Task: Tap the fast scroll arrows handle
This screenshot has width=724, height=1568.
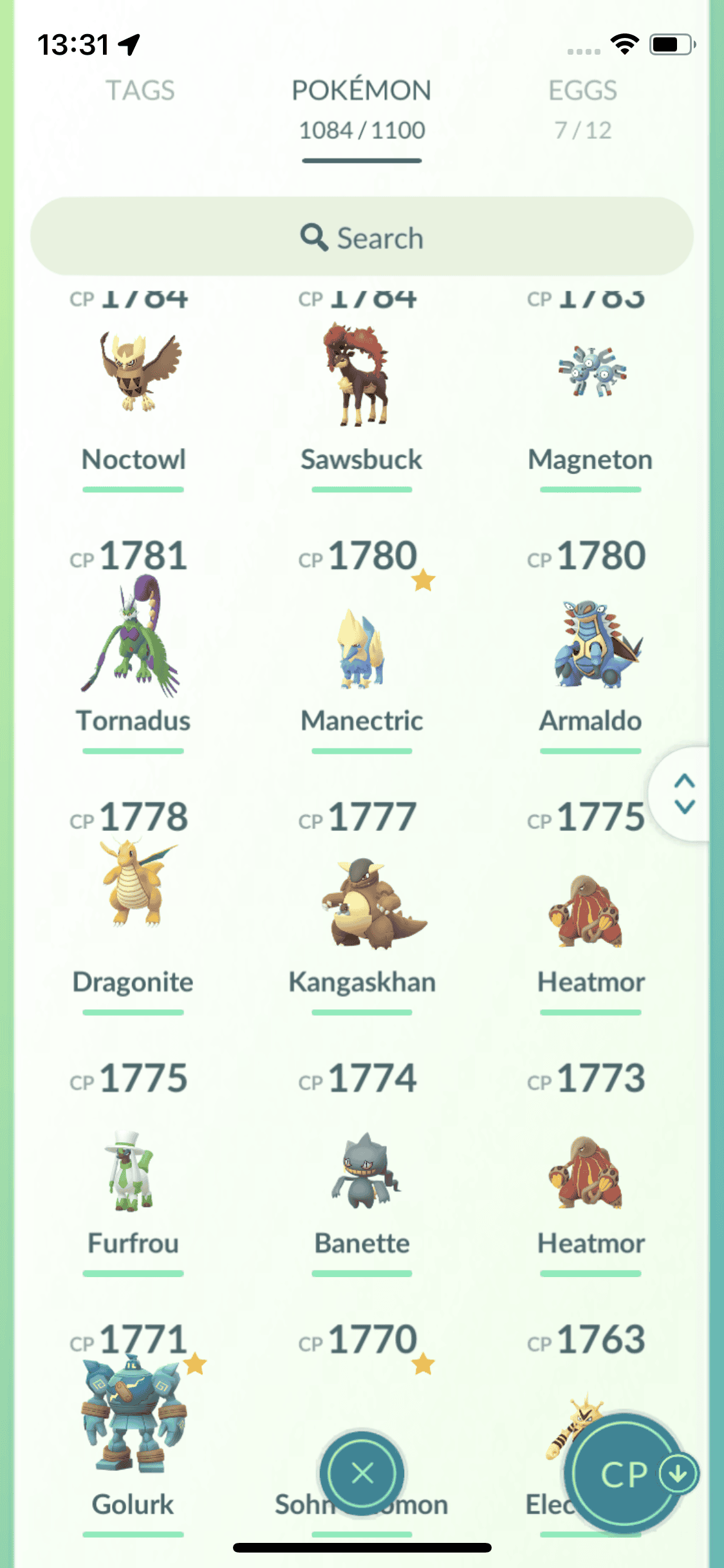Action: (684, 793)
